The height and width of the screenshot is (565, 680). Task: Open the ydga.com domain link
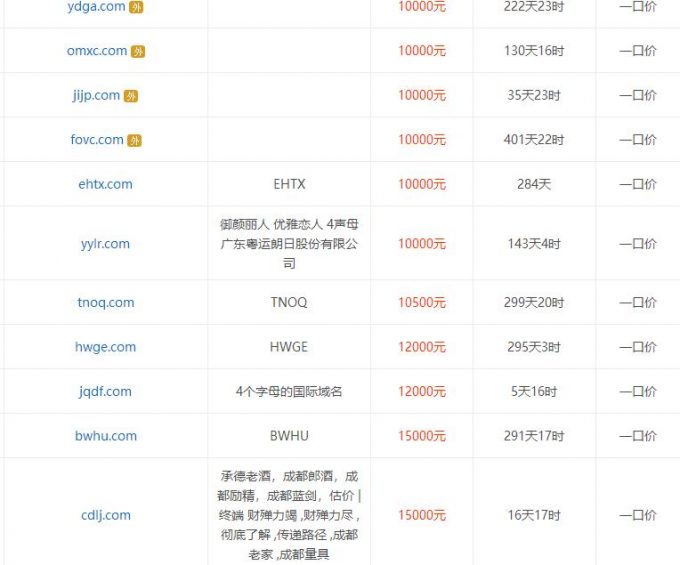point(96,7)
